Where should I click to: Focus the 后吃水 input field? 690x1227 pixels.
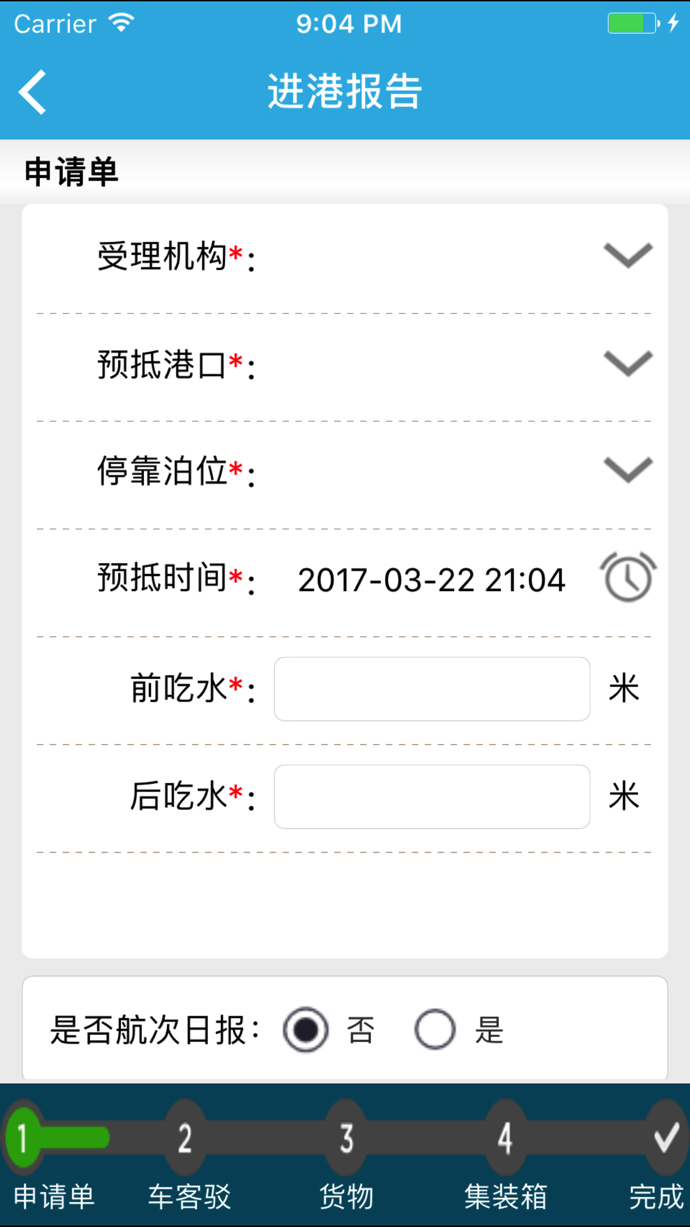432,797
